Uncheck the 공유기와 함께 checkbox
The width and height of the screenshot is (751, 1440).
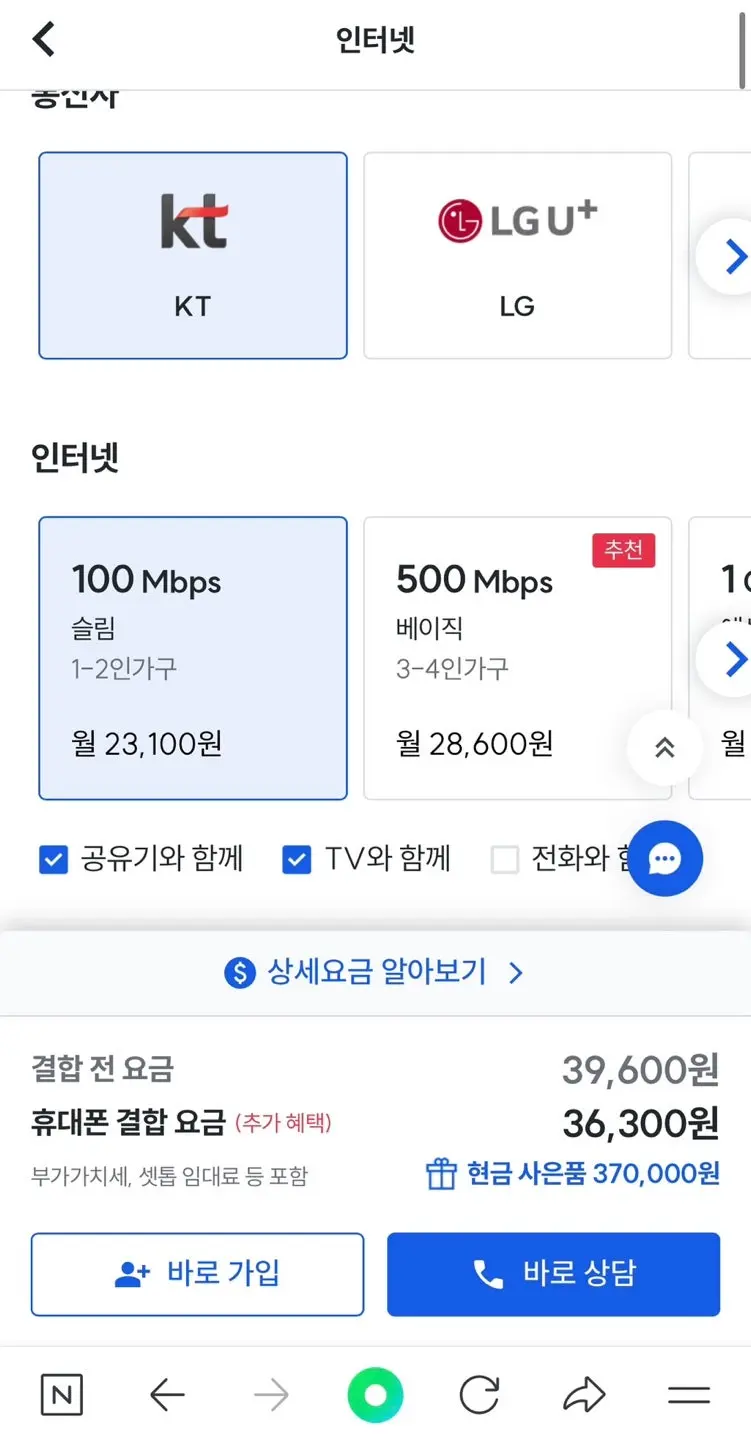point(53,859)
